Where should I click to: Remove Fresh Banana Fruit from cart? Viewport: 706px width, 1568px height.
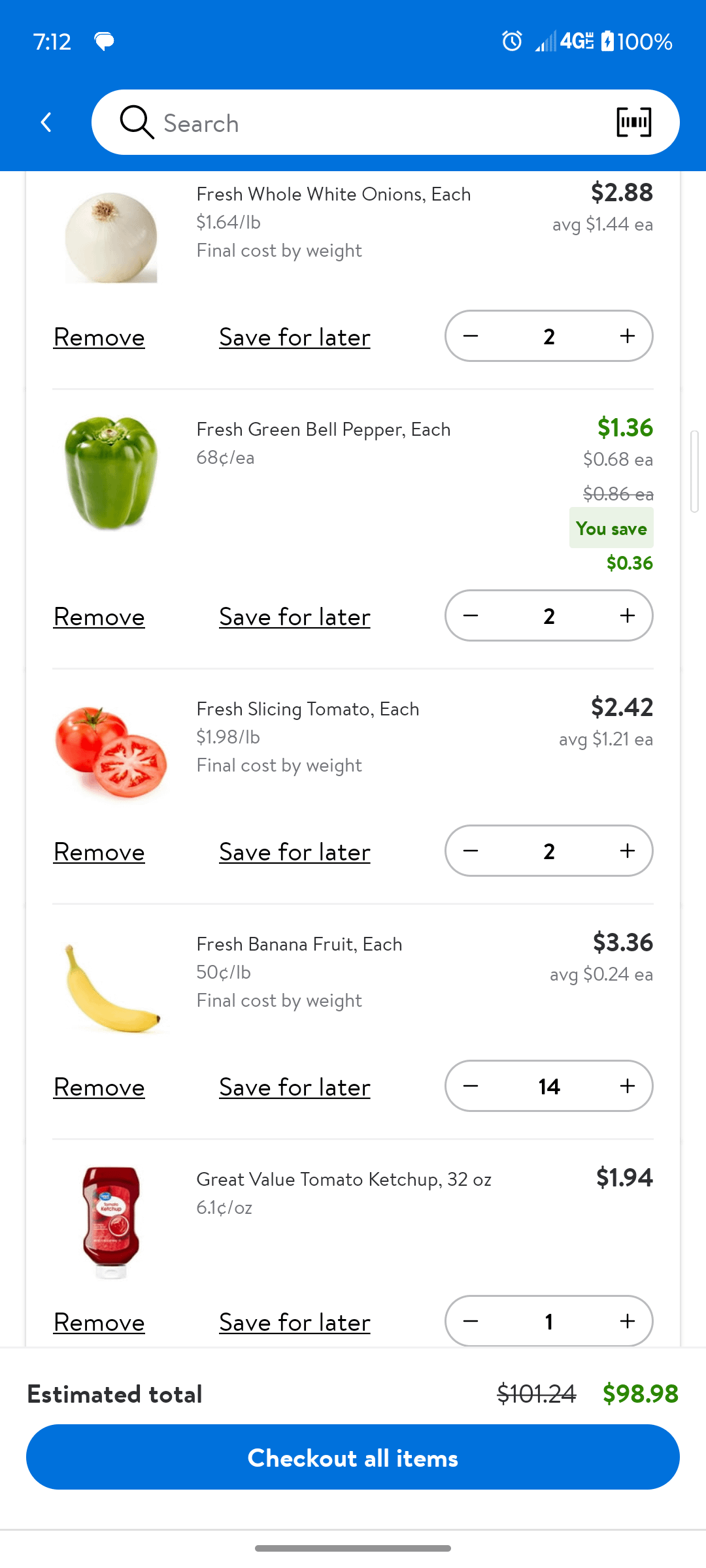(99, 1087)
